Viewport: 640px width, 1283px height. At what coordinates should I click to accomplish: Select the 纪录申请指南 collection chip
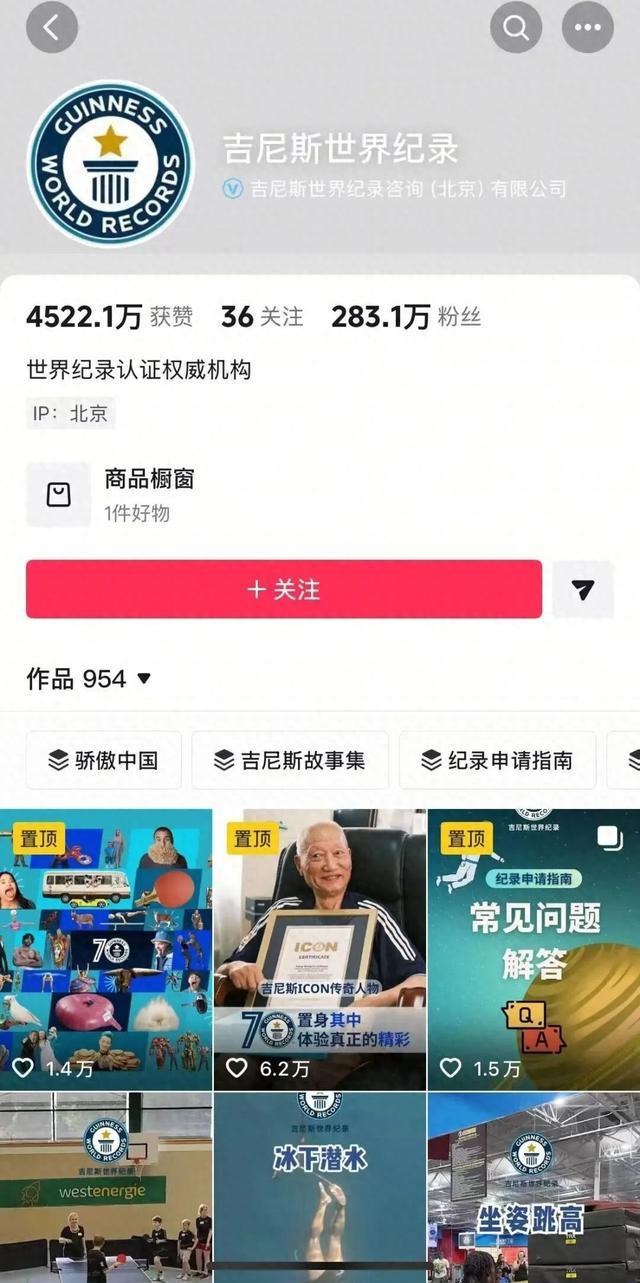[x=497, y=760]
